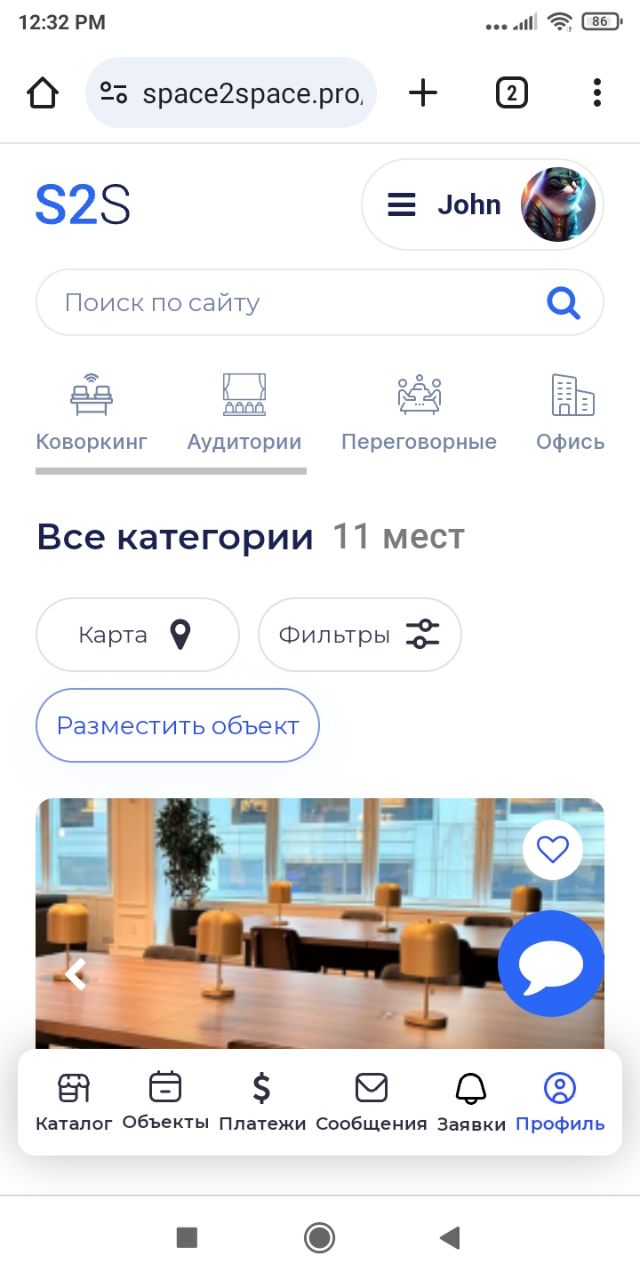
Task: Open the chat support bubble
Action: tap(551, 964)
